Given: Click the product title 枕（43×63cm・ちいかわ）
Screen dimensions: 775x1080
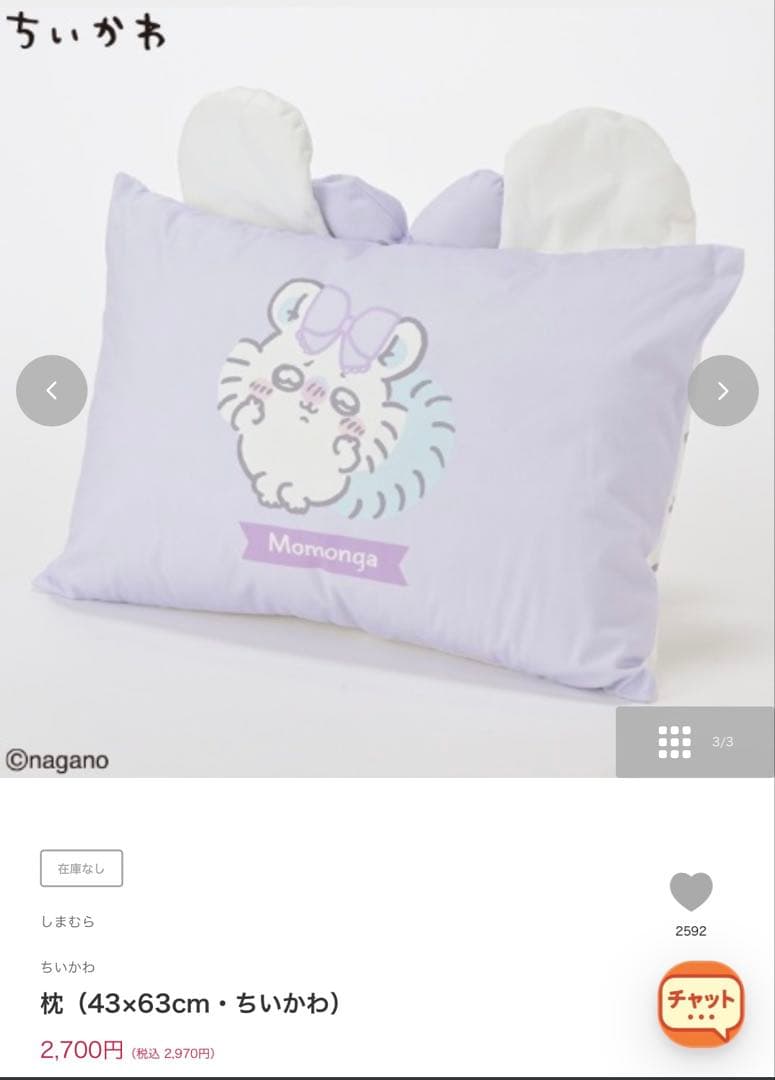Looking at the screenshot, I should (x=187, y=1003).
